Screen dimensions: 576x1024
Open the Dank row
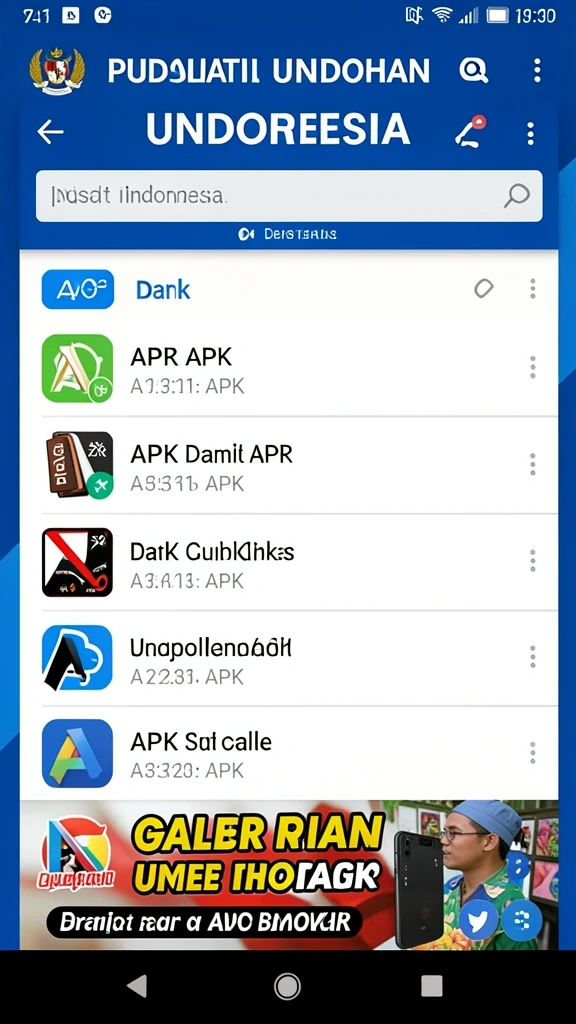[x=289, y=289]
